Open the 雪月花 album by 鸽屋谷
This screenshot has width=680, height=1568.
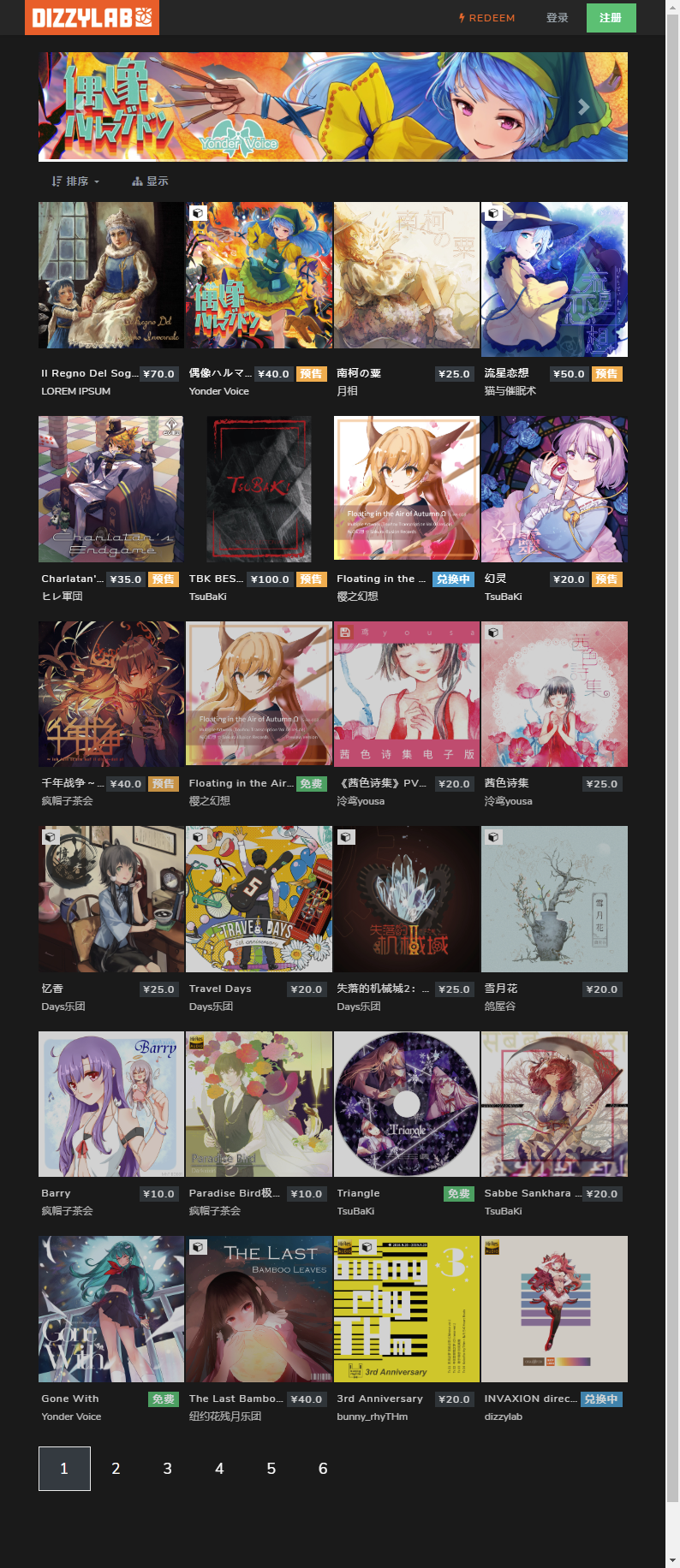tap(554, 899)
